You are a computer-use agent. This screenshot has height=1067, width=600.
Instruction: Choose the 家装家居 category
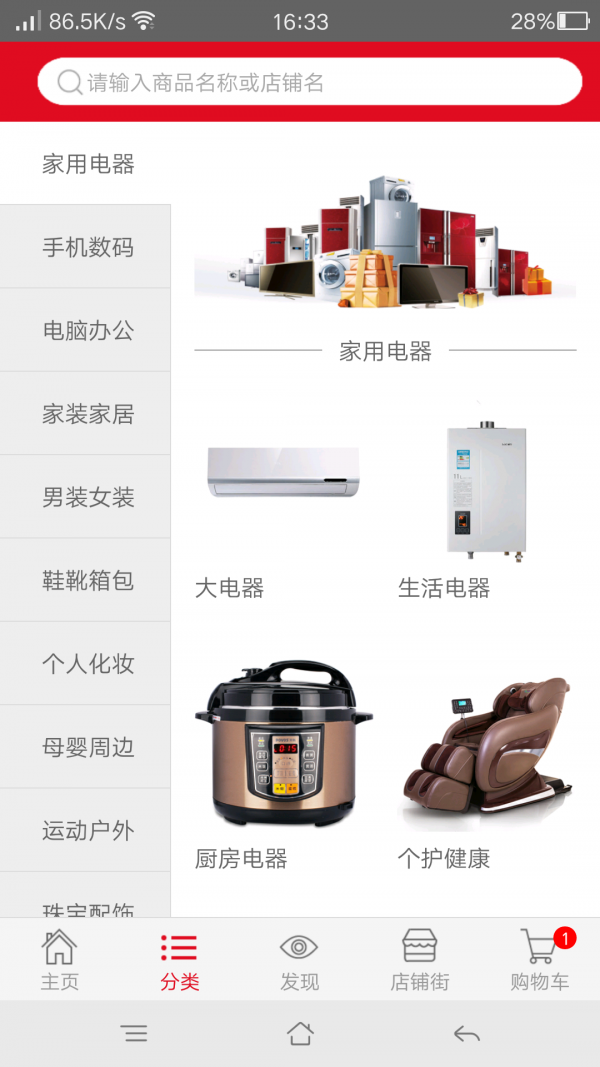[x=86, y=414]
